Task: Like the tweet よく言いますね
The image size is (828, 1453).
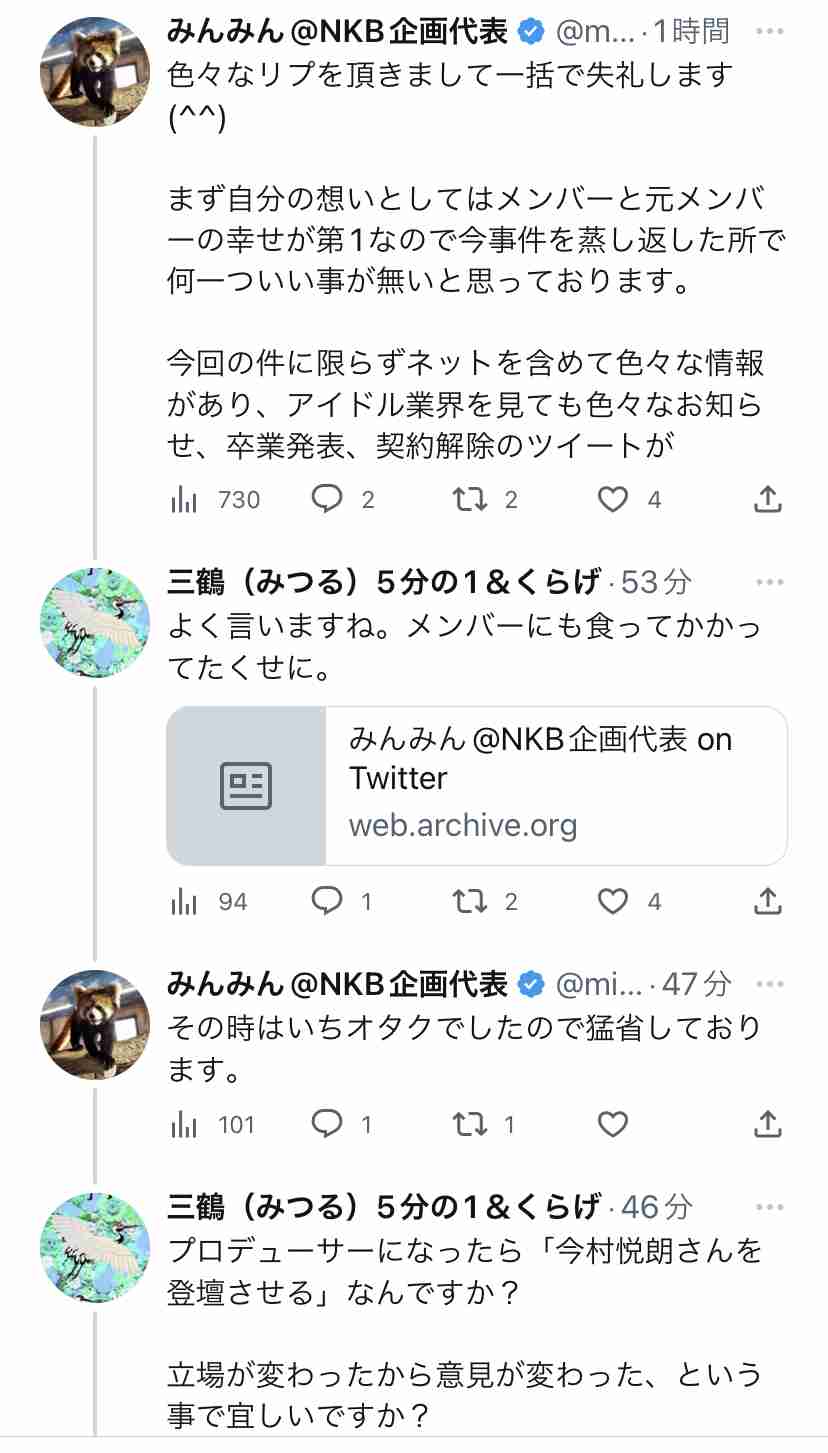Action: click(613, 902)
